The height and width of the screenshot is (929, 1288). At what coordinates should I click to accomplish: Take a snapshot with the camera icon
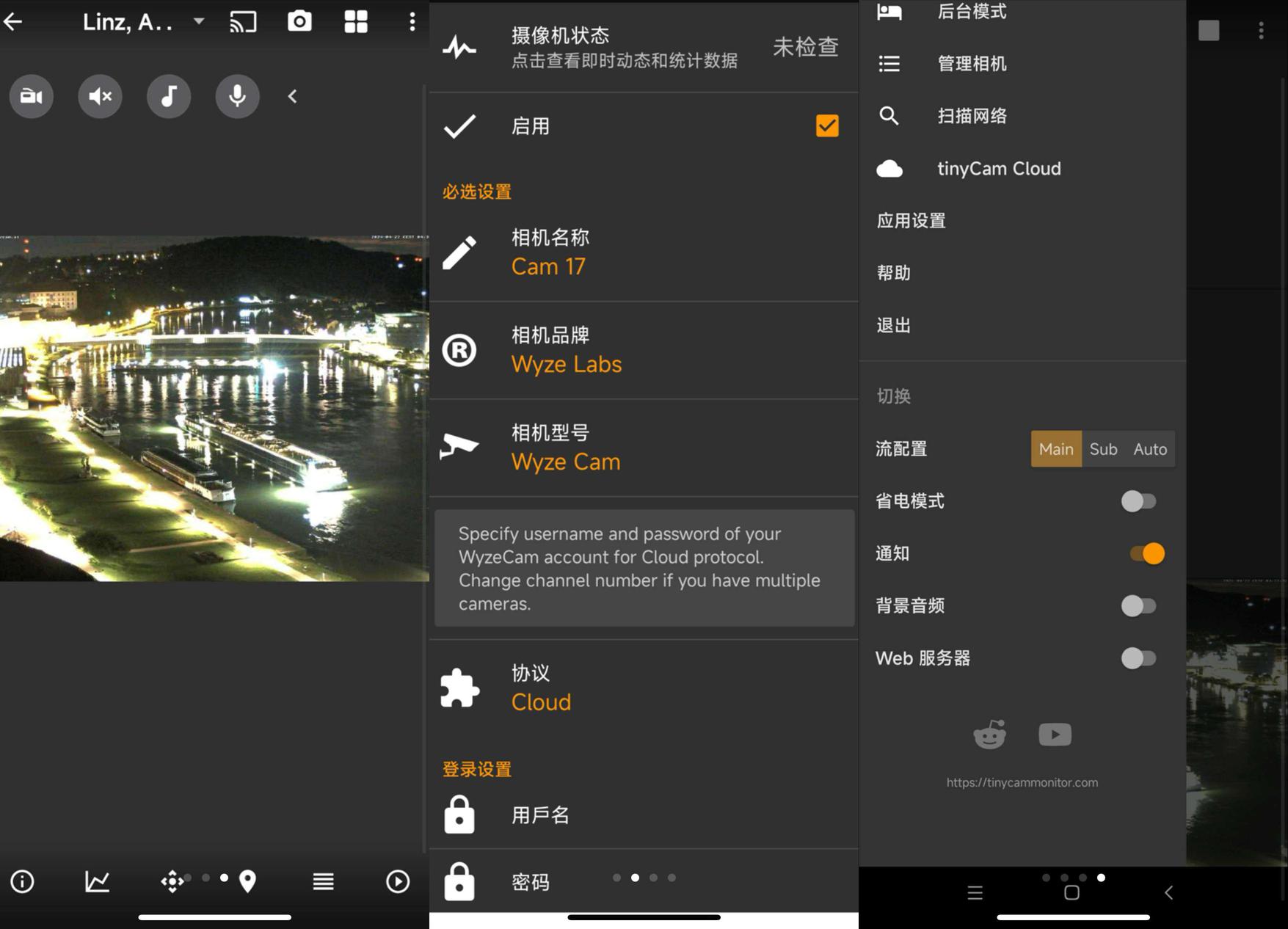click(299, 22)
